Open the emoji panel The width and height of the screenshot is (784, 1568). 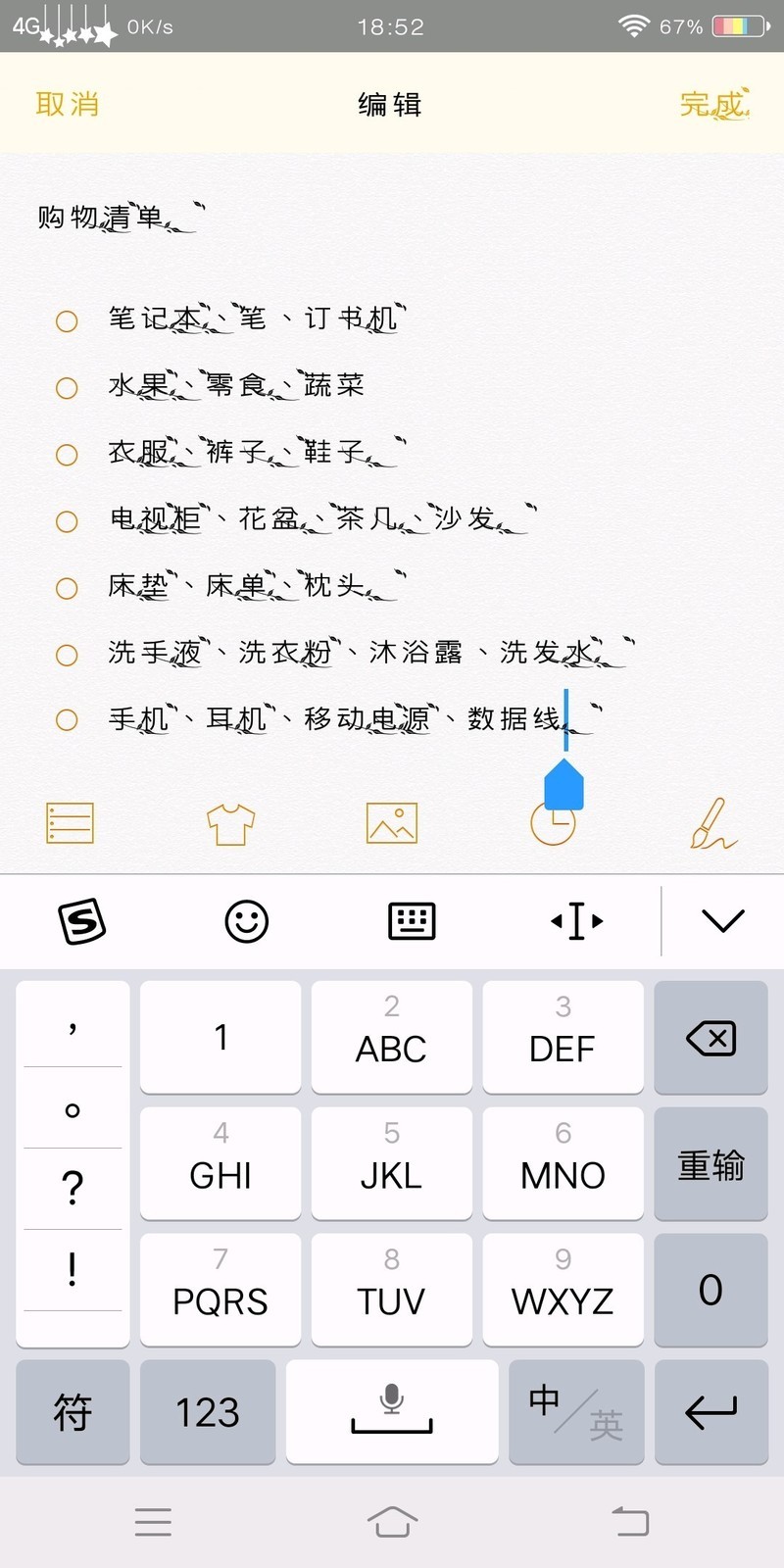pos(246,921)
